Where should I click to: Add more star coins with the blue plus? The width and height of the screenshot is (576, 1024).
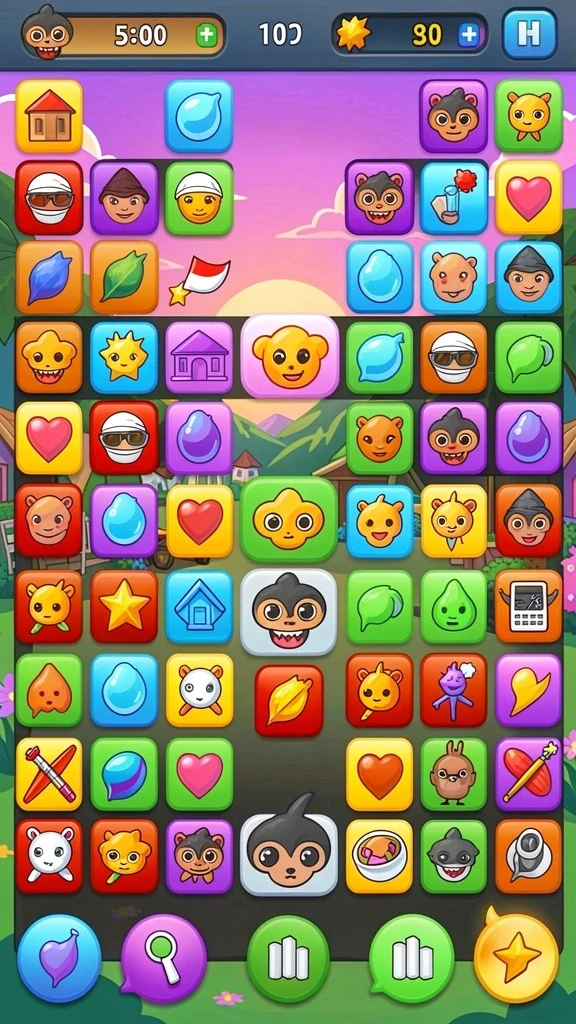coord(469,35)
